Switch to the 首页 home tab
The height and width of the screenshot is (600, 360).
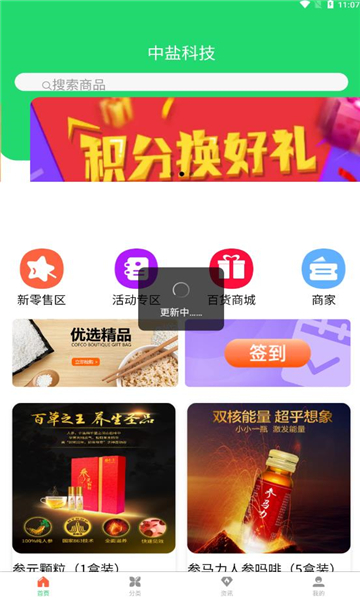click(43, 586)
